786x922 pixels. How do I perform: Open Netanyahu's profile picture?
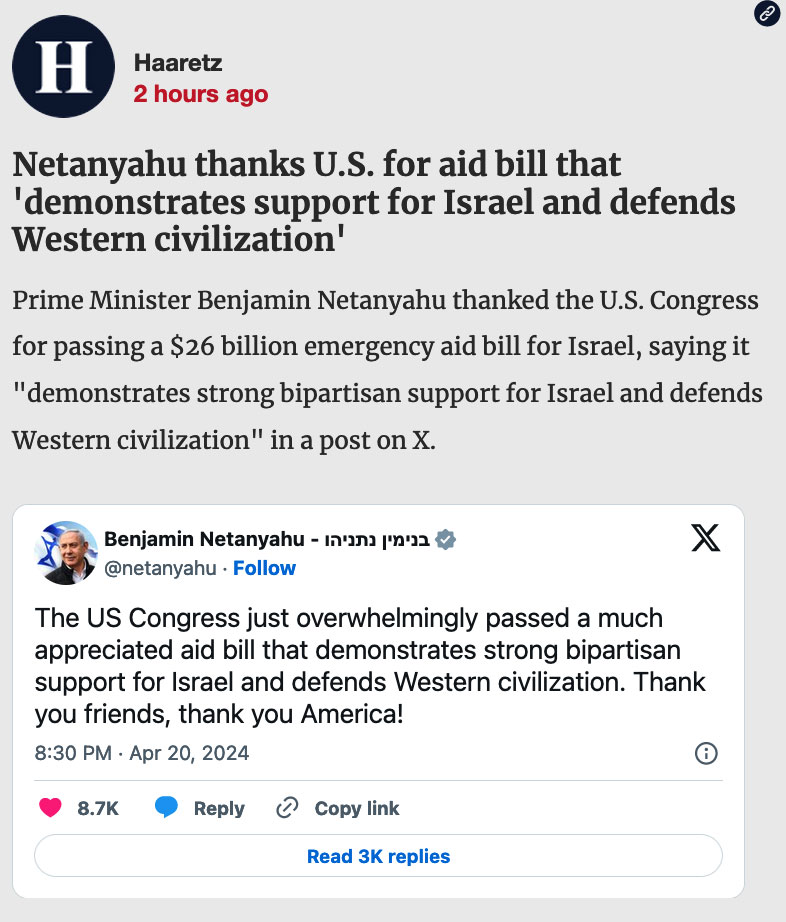click(x=65, y=553)
